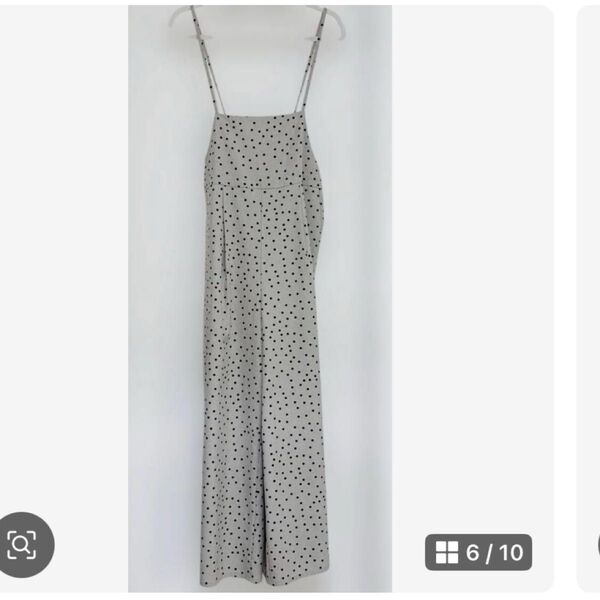Open the 6 / 10 photo gallery grid
The height and width of the screenshot is (600, 600).
pos(478,552)
